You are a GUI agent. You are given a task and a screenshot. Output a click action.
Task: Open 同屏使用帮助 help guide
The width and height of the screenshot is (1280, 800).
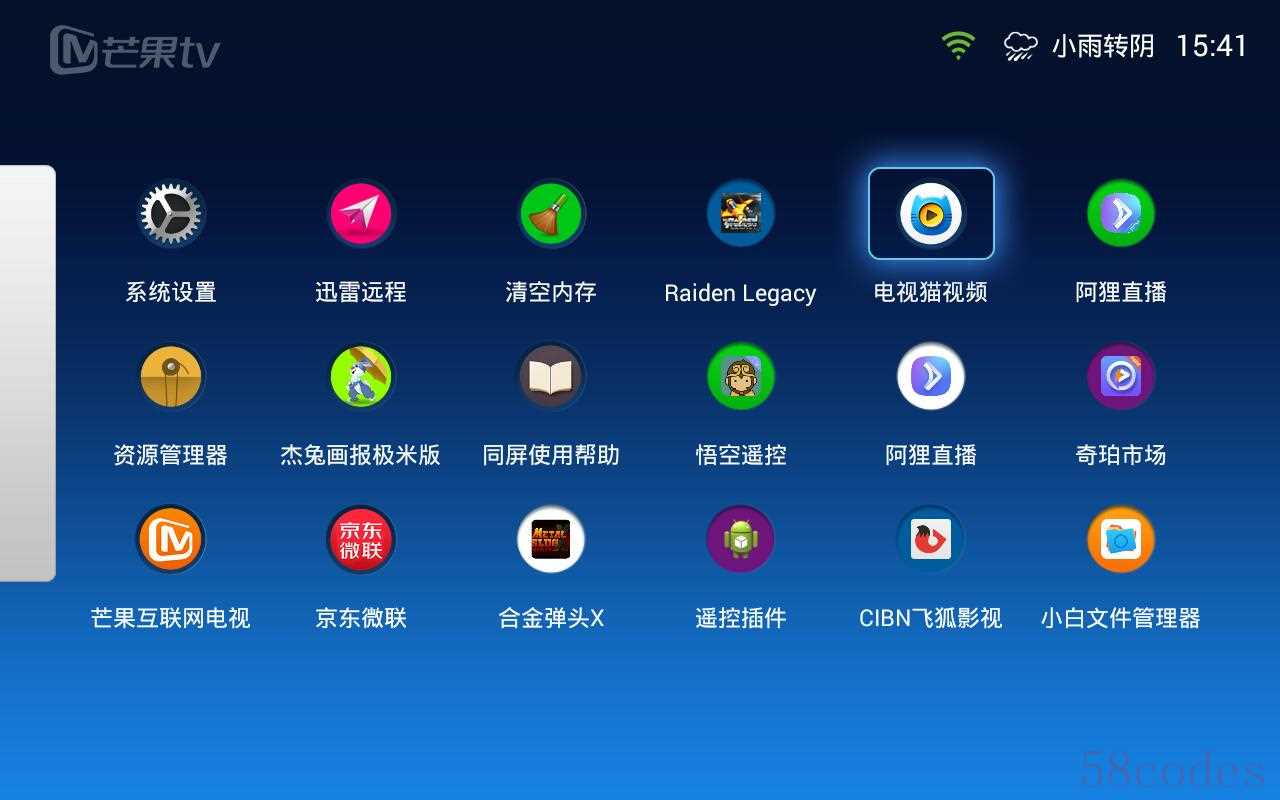point(551,376)
